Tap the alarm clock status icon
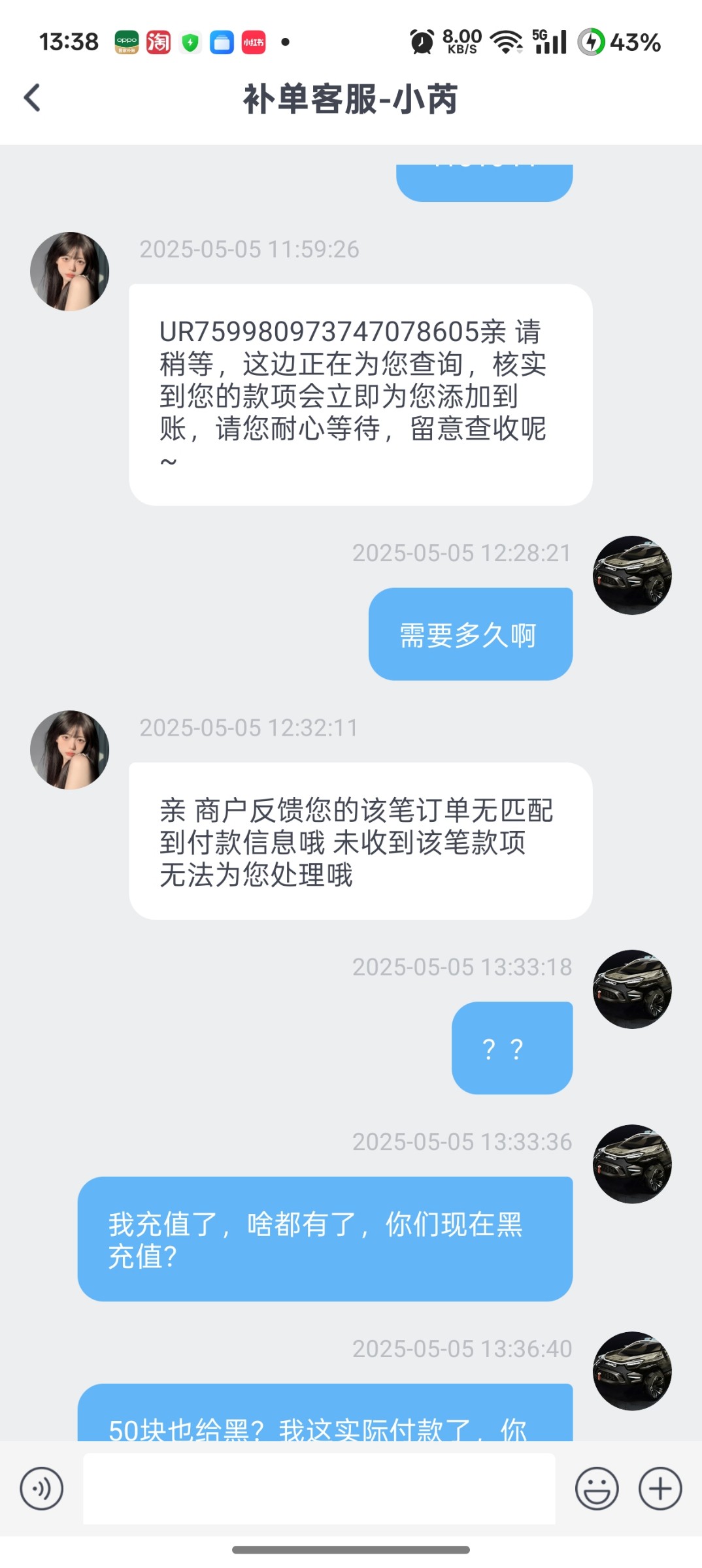702x1568 pixels. tap(422, 41)
